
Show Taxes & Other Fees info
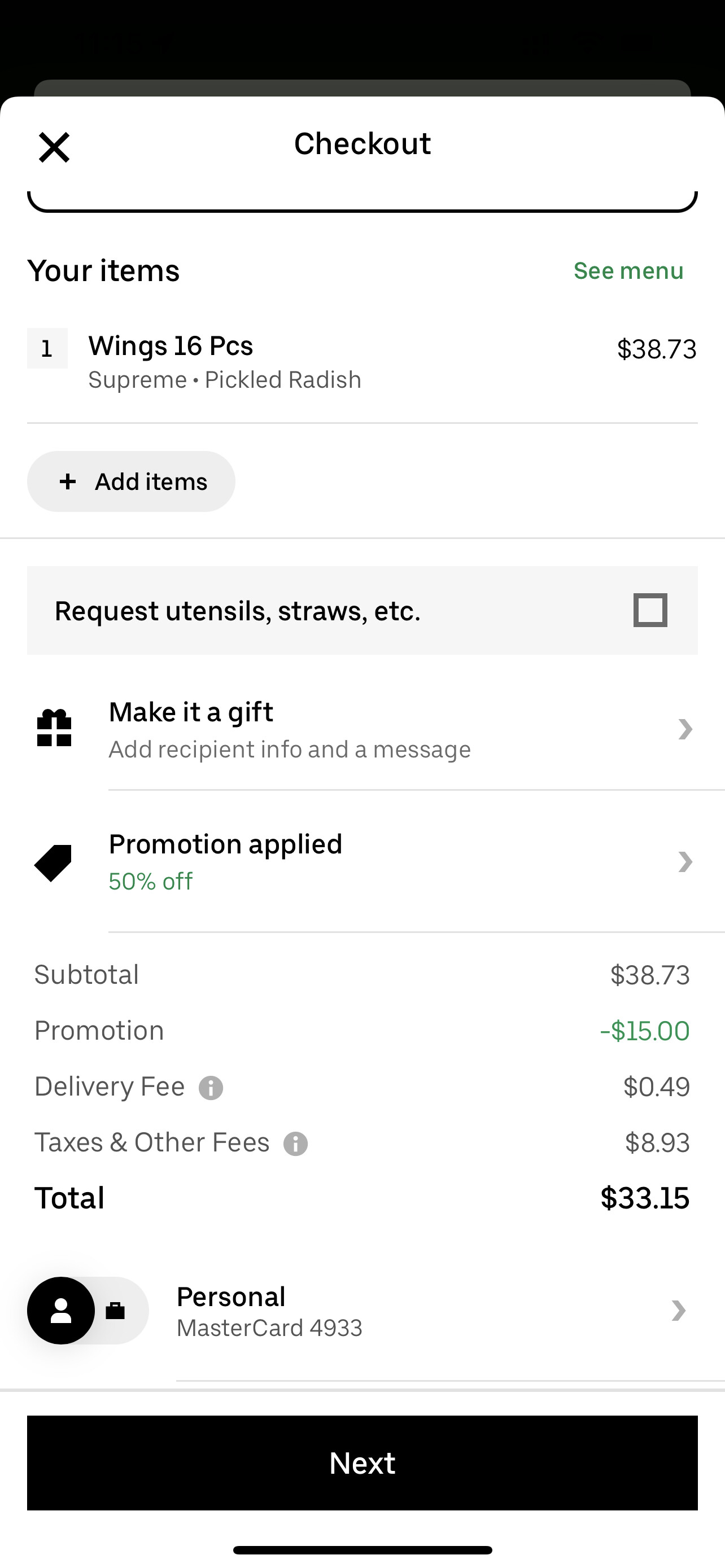pos(295,1144)
